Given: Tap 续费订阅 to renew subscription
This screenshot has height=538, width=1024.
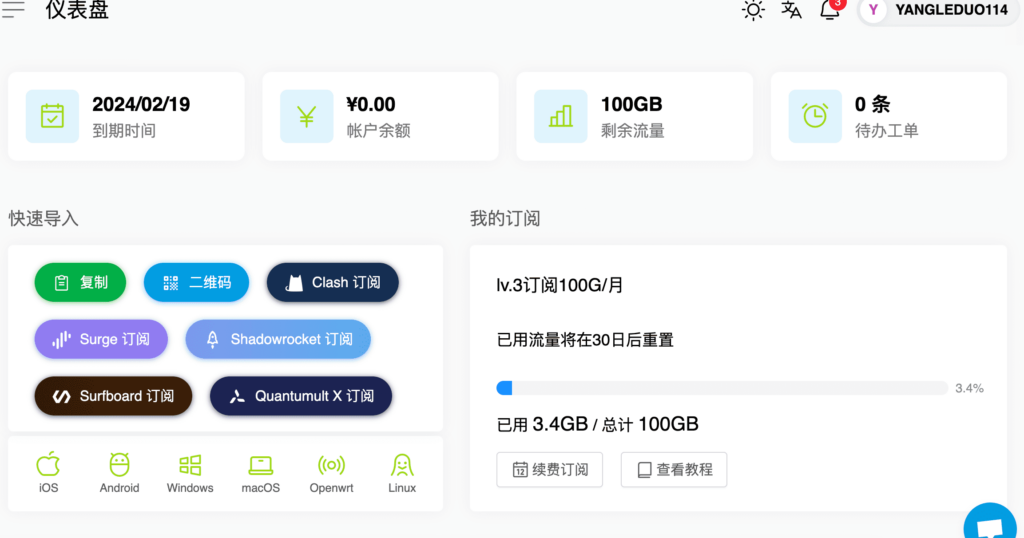Looking at the screenshot, I should pos(550,469).
